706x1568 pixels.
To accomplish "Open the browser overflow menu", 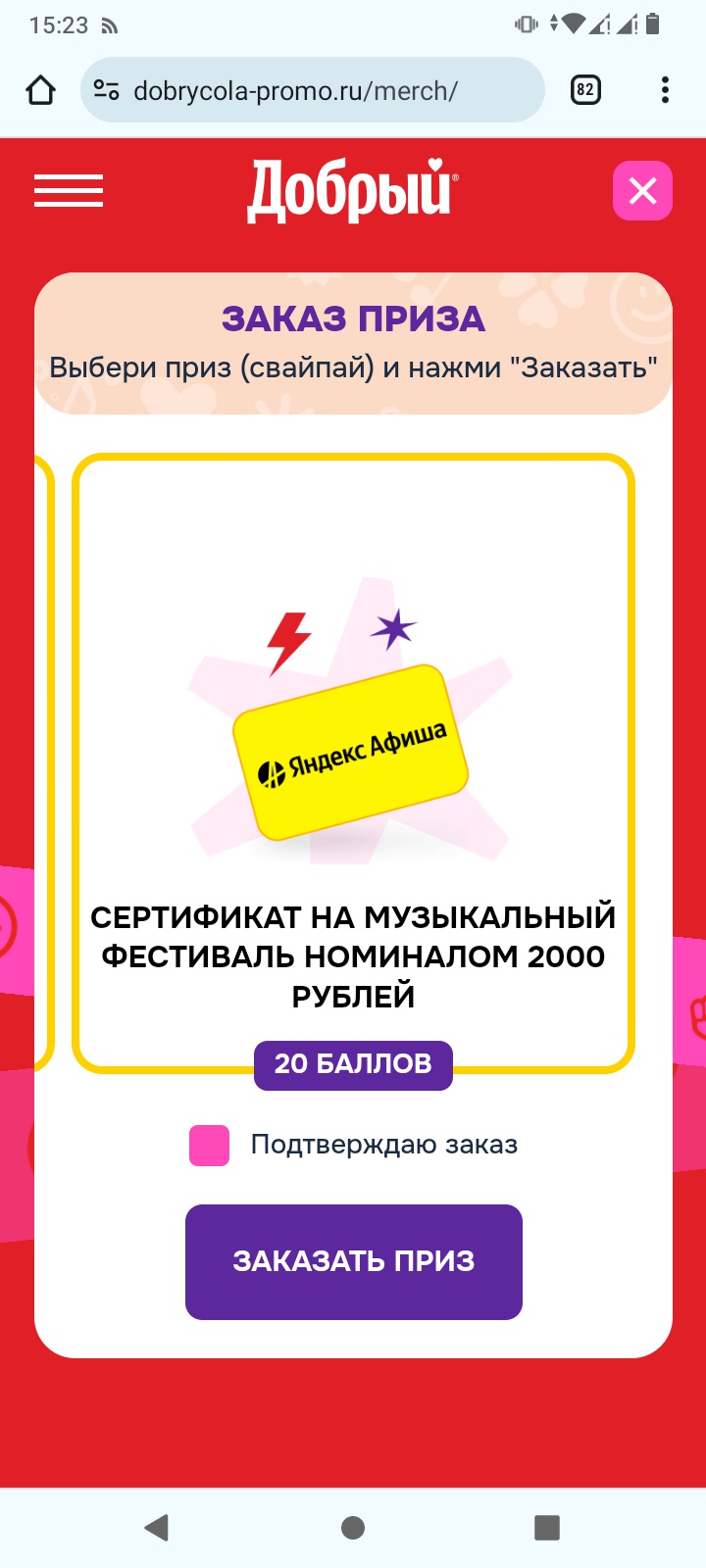I will pyautogui.click(x=665, y=91).
